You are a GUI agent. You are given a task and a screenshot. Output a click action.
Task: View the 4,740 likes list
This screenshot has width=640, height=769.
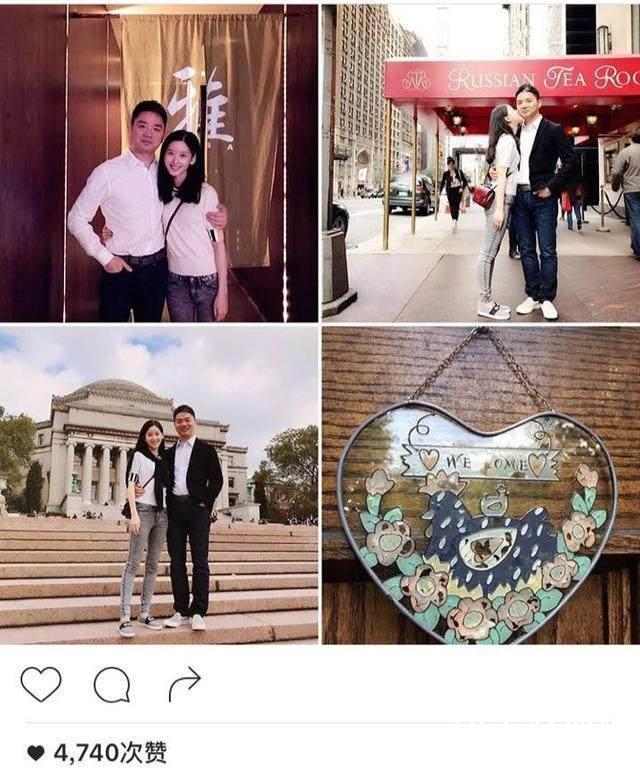98,752
